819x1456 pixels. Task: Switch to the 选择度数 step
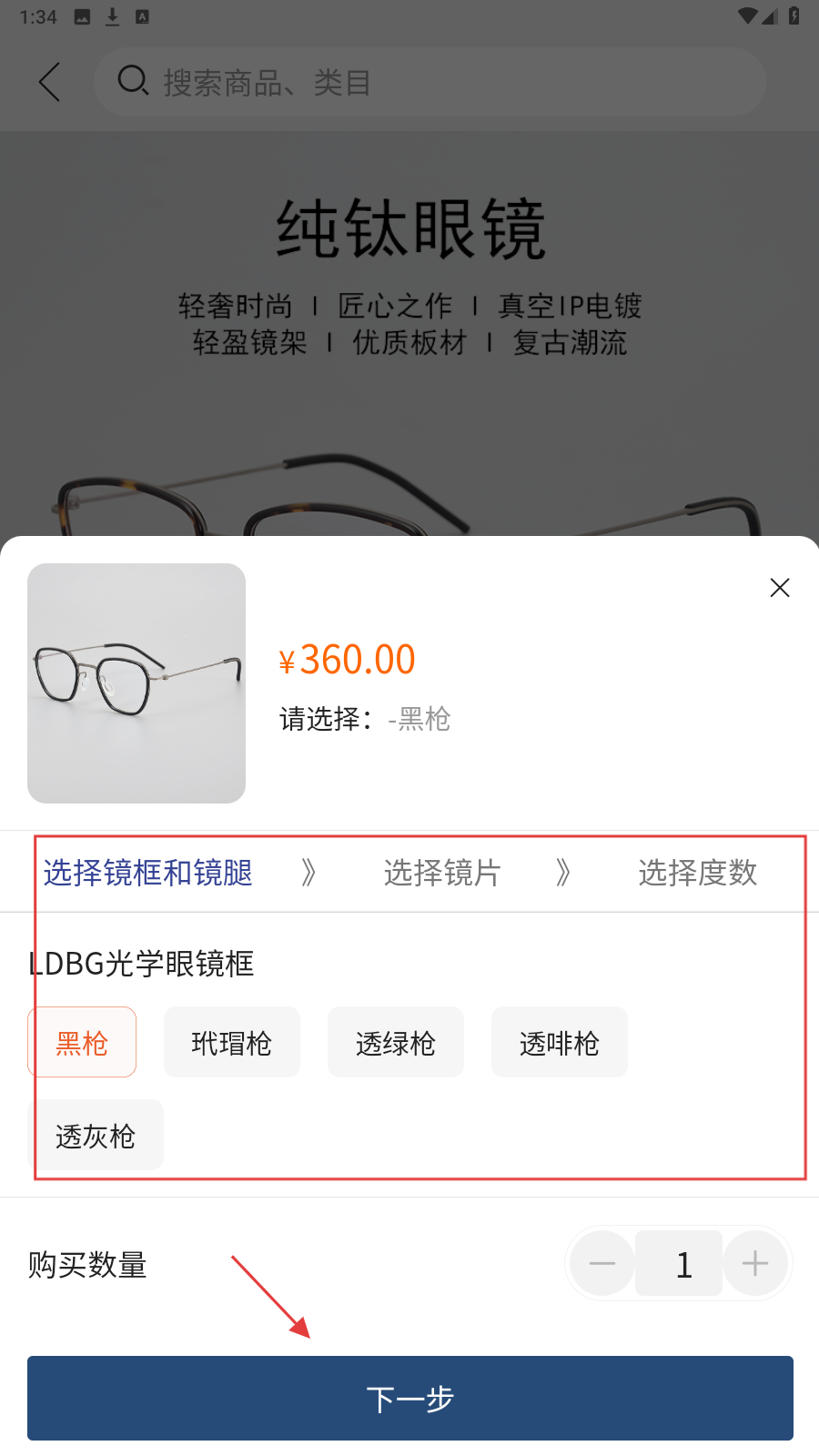tap(697, 873)
